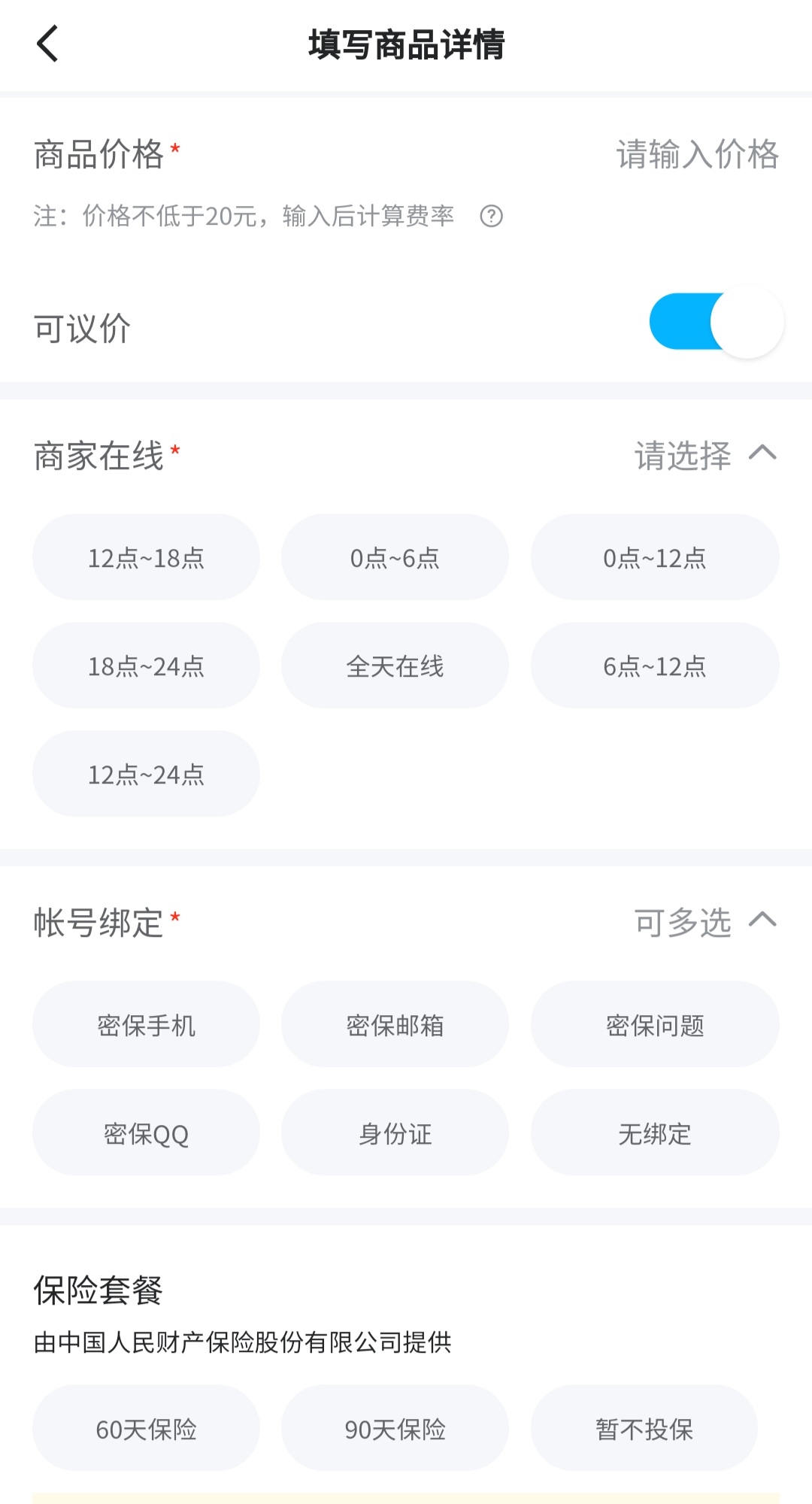The width and height of the screenshot is (812, 1504).
Task: Collapse the 商家在线 section
Action: [762, 453]
